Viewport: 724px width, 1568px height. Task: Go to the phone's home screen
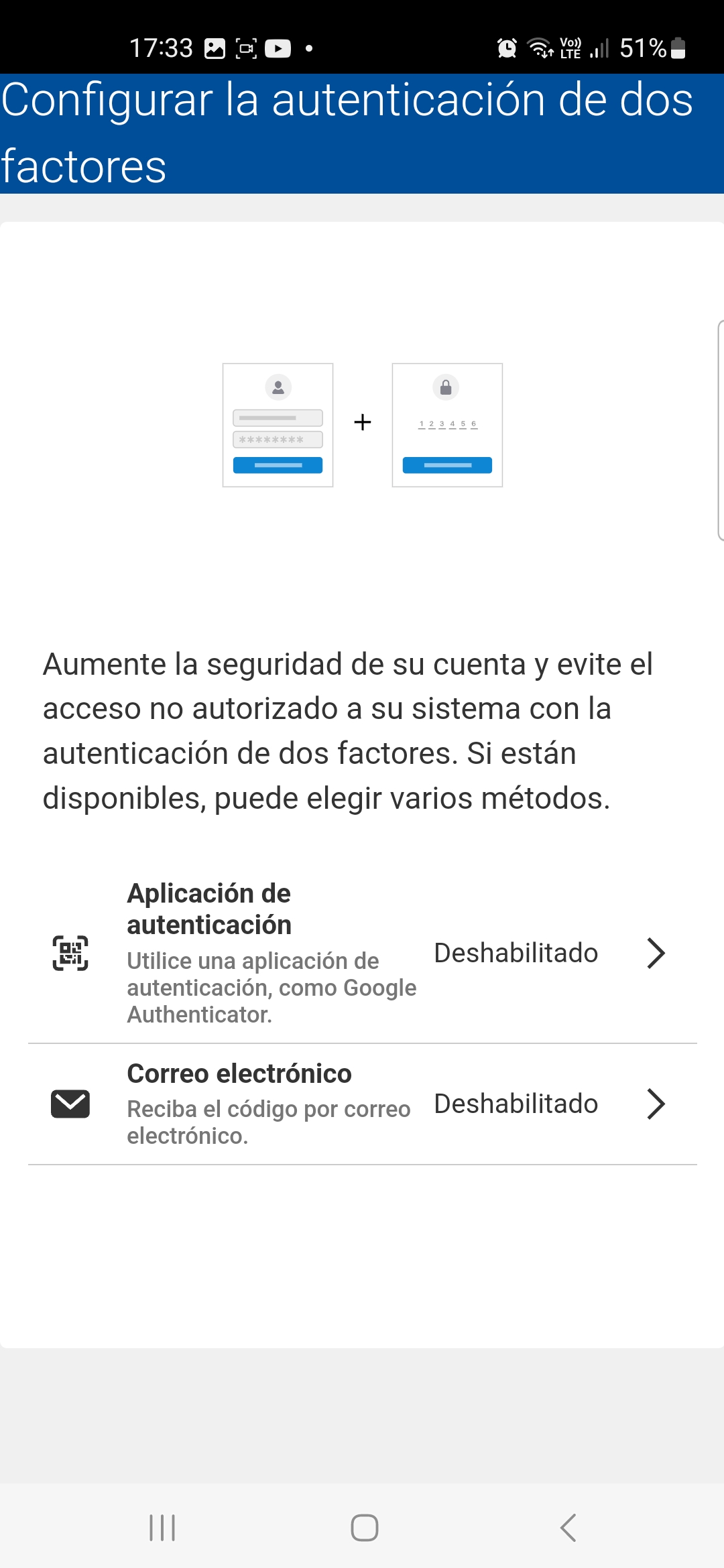364,1528
